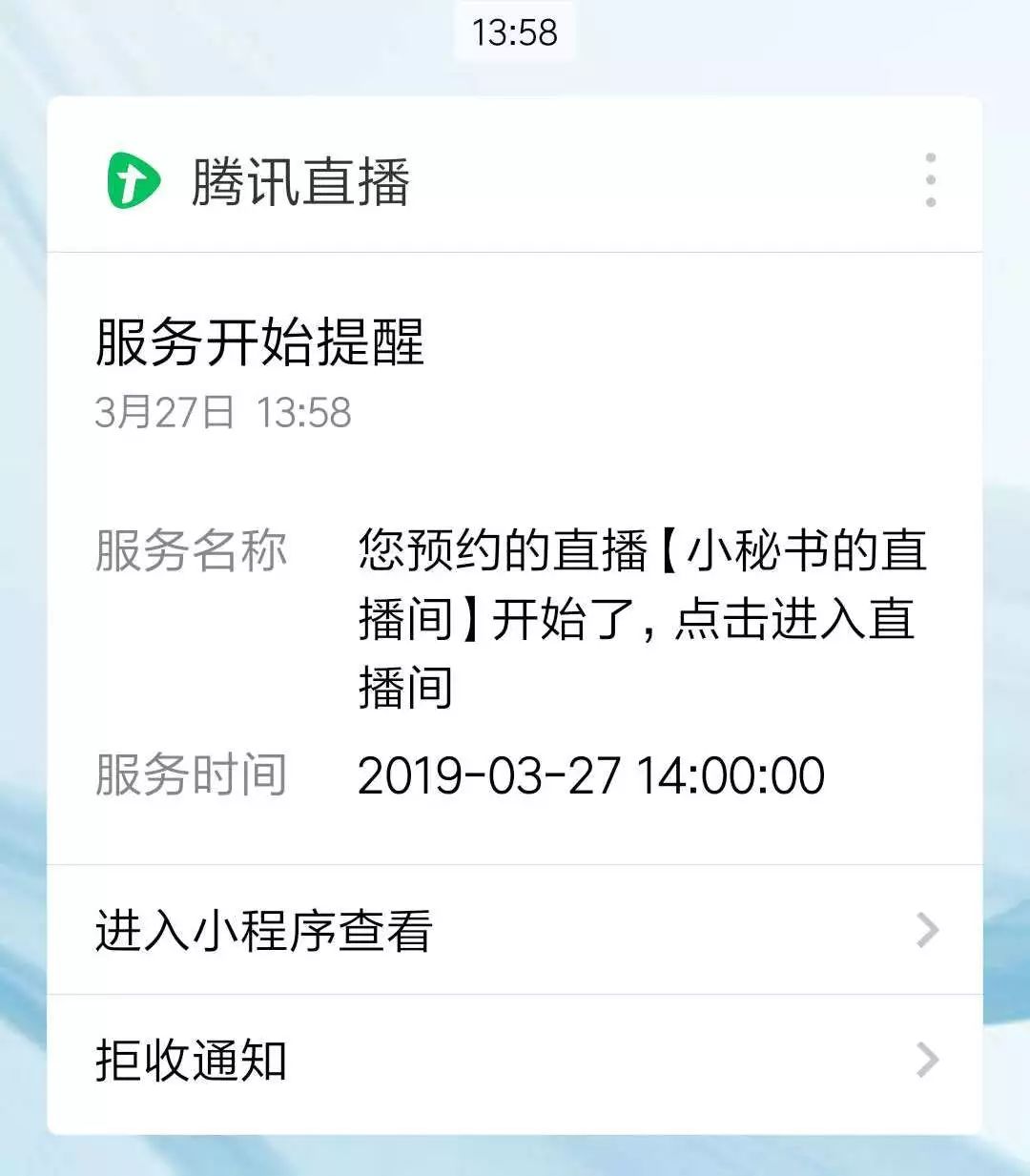
Task: Click the notification card's top-right menu dots
Action: click(x=930, y=179)
